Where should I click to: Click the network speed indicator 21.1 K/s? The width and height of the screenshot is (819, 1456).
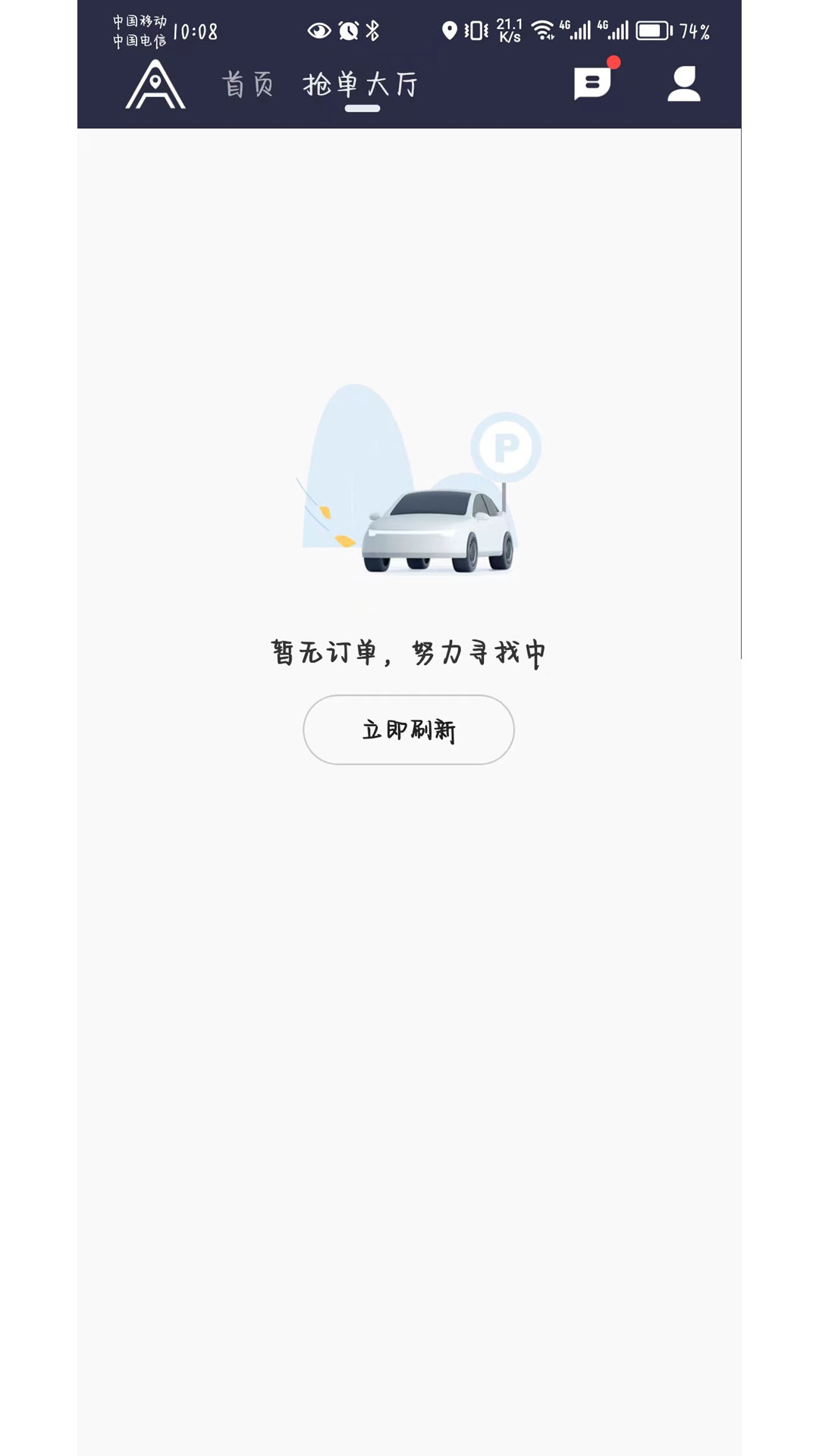pos(510,29)
